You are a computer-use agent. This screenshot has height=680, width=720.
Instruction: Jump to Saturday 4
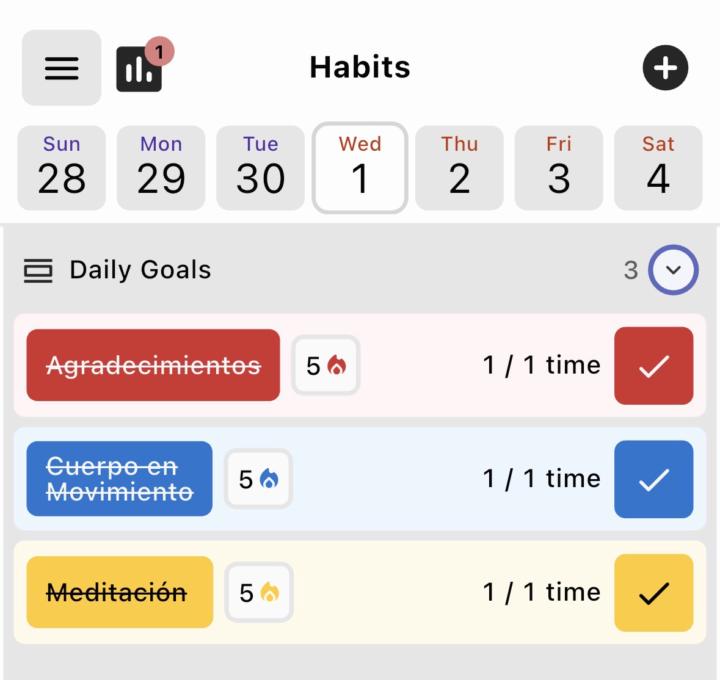[x=658, y=167]
